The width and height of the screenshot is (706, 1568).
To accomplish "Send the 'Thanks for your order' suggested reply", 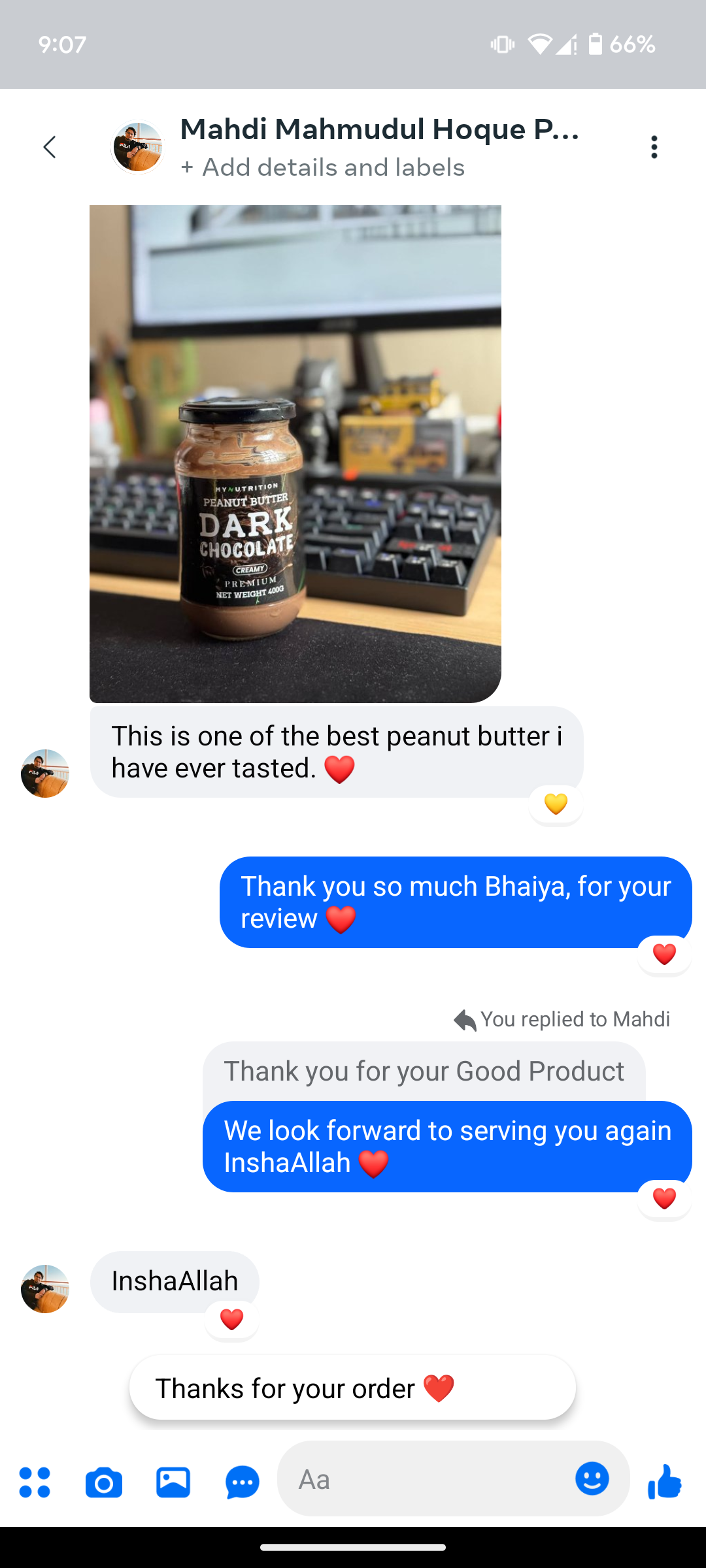I will click(x=352, y=1388).
